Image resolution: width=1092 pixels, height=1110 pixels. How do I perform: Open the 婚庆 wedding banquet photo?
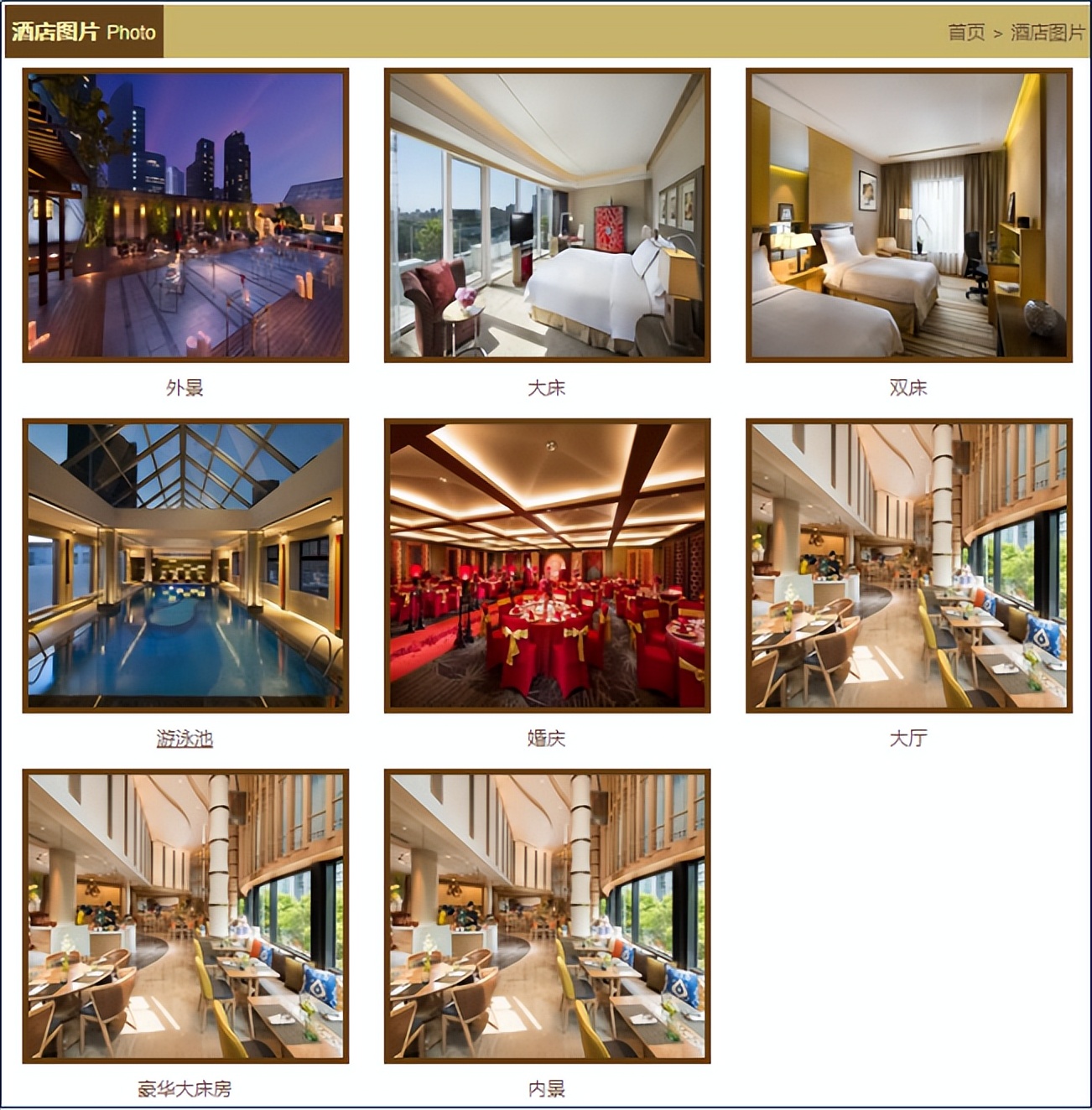(547, 566)
